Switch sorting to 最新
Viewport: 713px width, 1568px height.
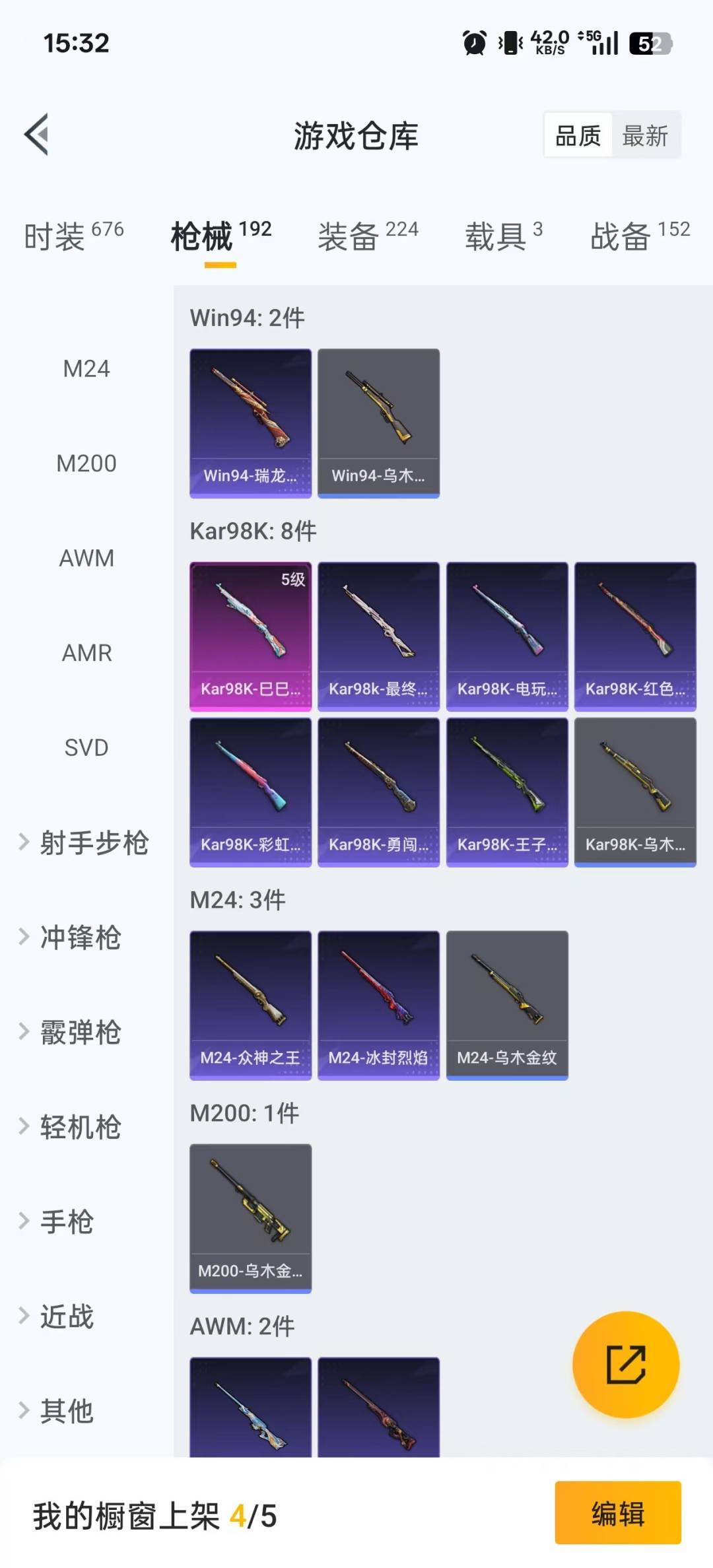tap(645, 135)
